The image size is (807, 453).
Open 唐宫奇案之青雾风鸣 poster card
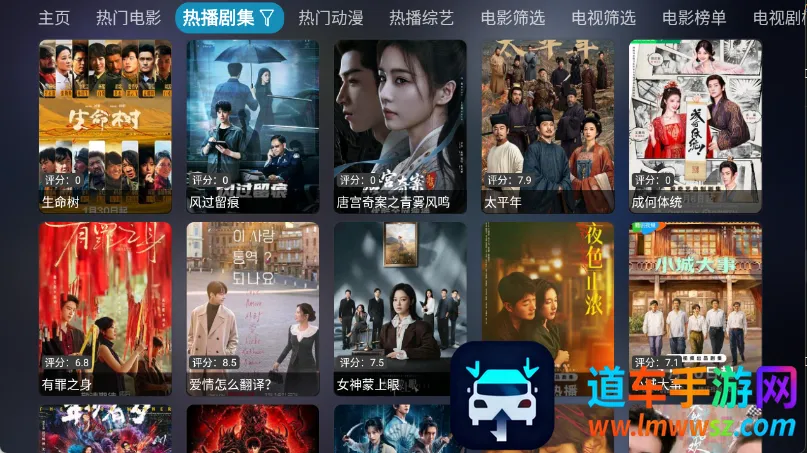pos(400,125)
